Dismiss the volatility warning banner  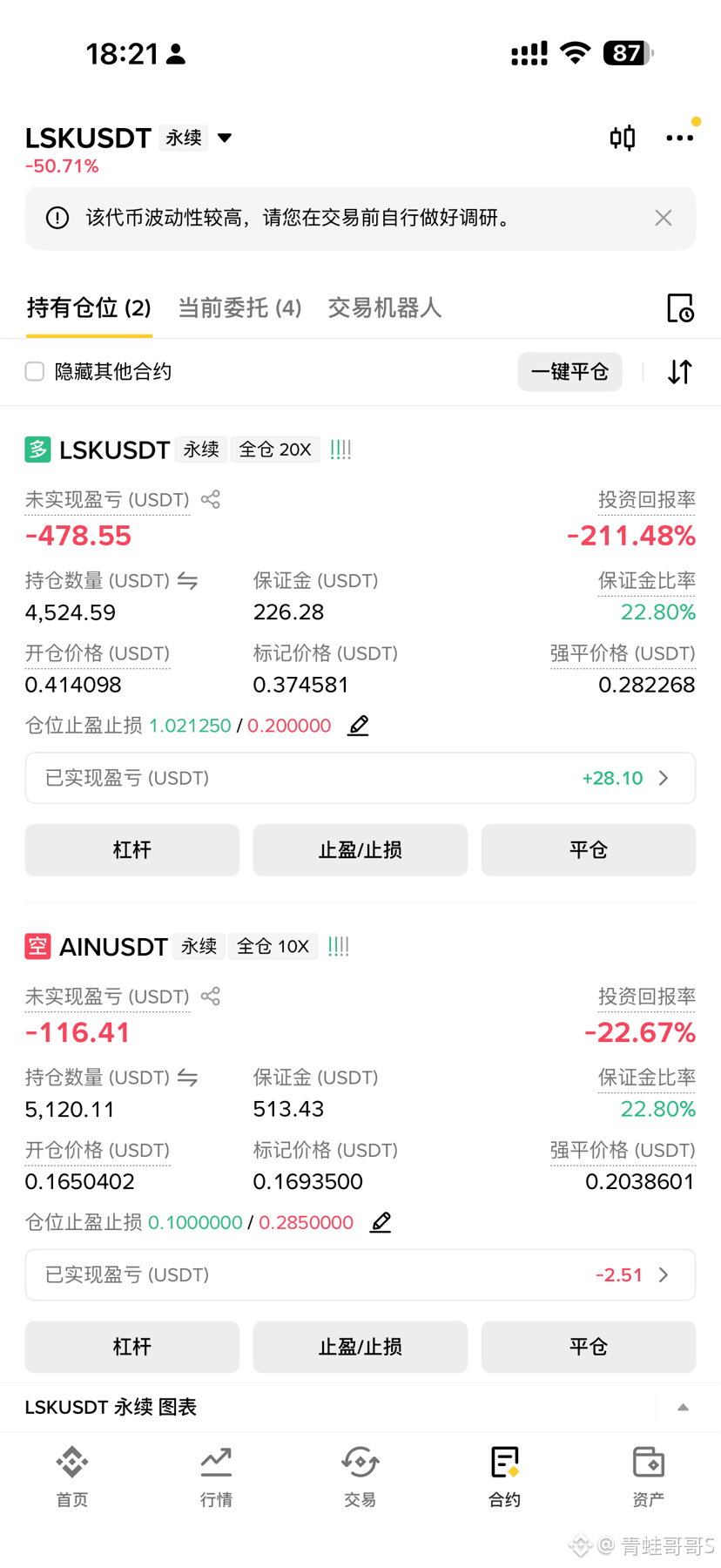(x=664, y=218)
